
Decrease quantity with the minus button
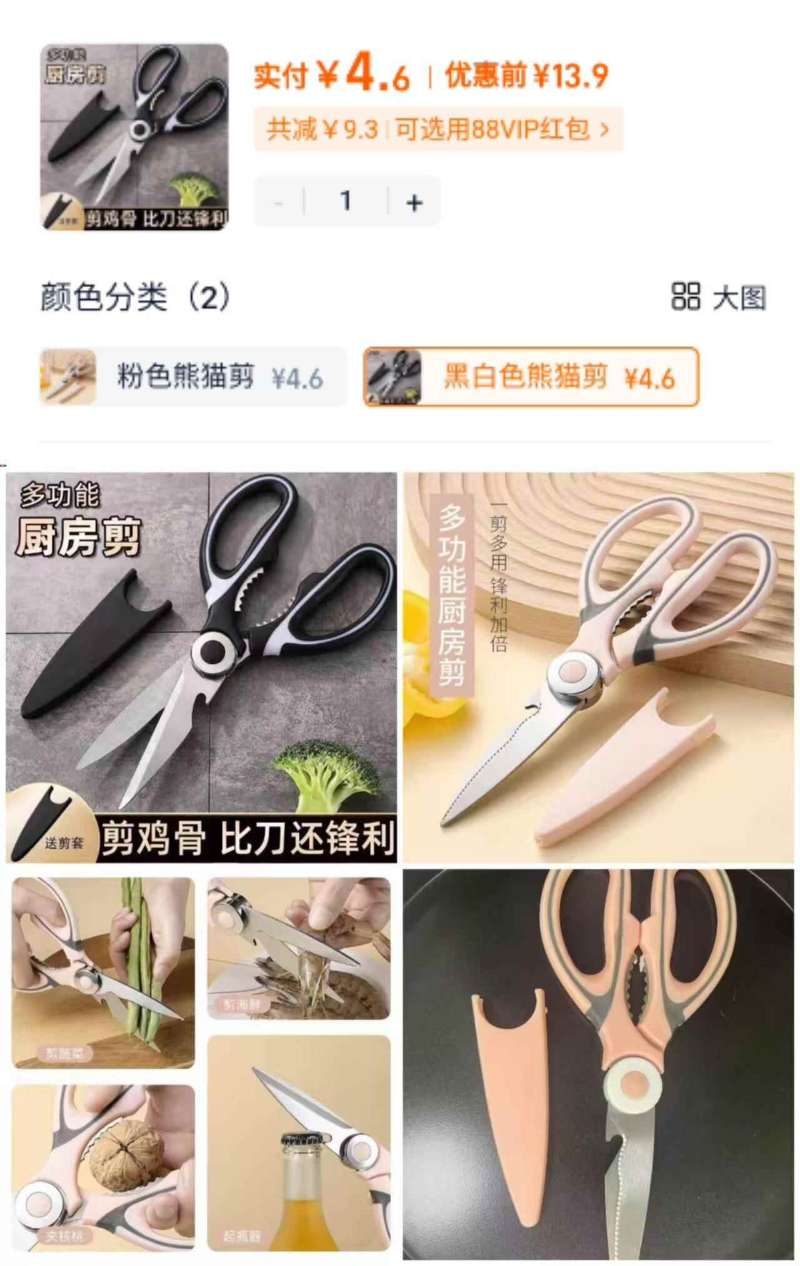point(279,203)
